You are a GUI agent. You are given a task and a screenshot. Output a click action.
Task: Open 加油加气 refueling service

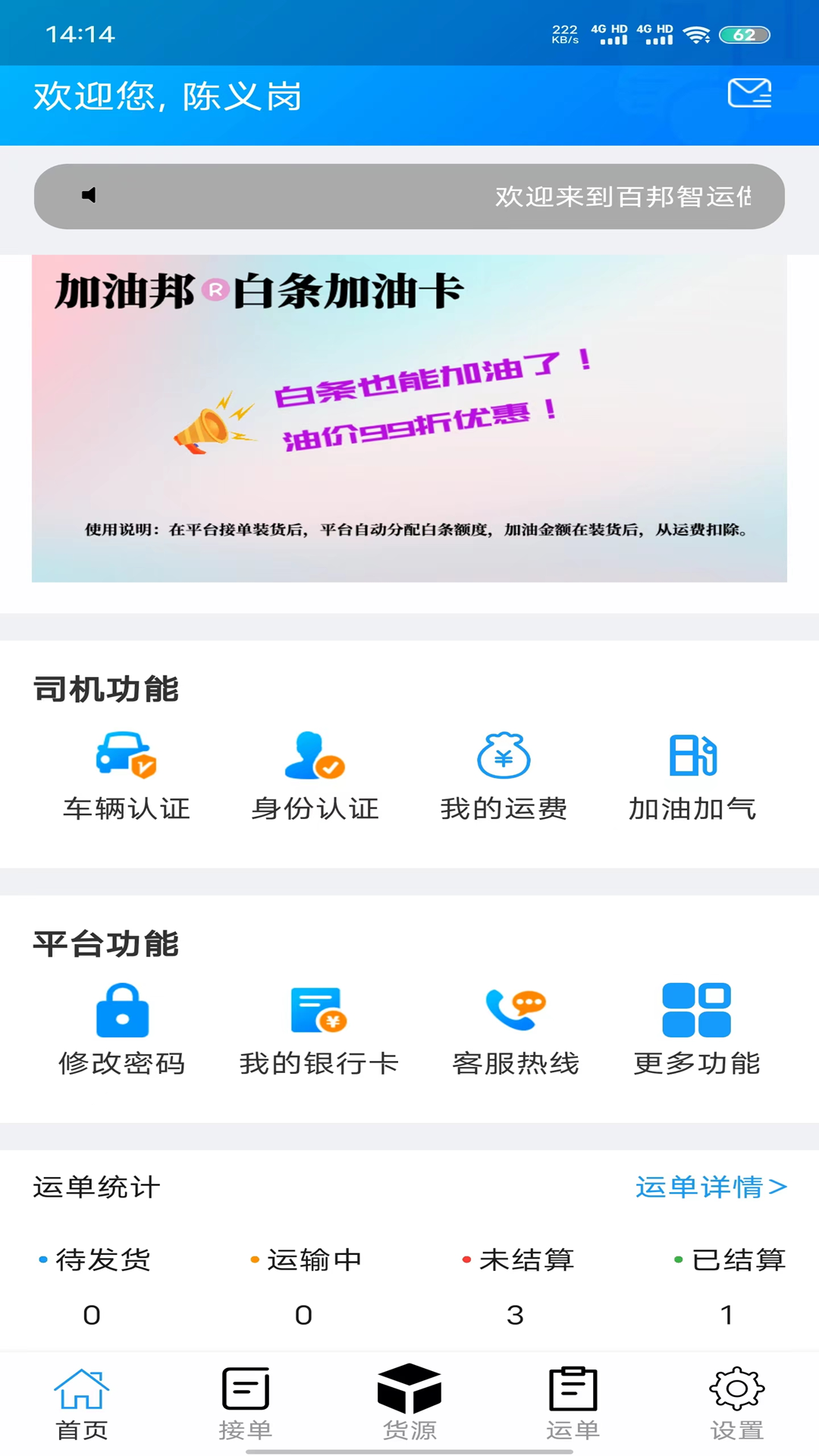(692, 776)
